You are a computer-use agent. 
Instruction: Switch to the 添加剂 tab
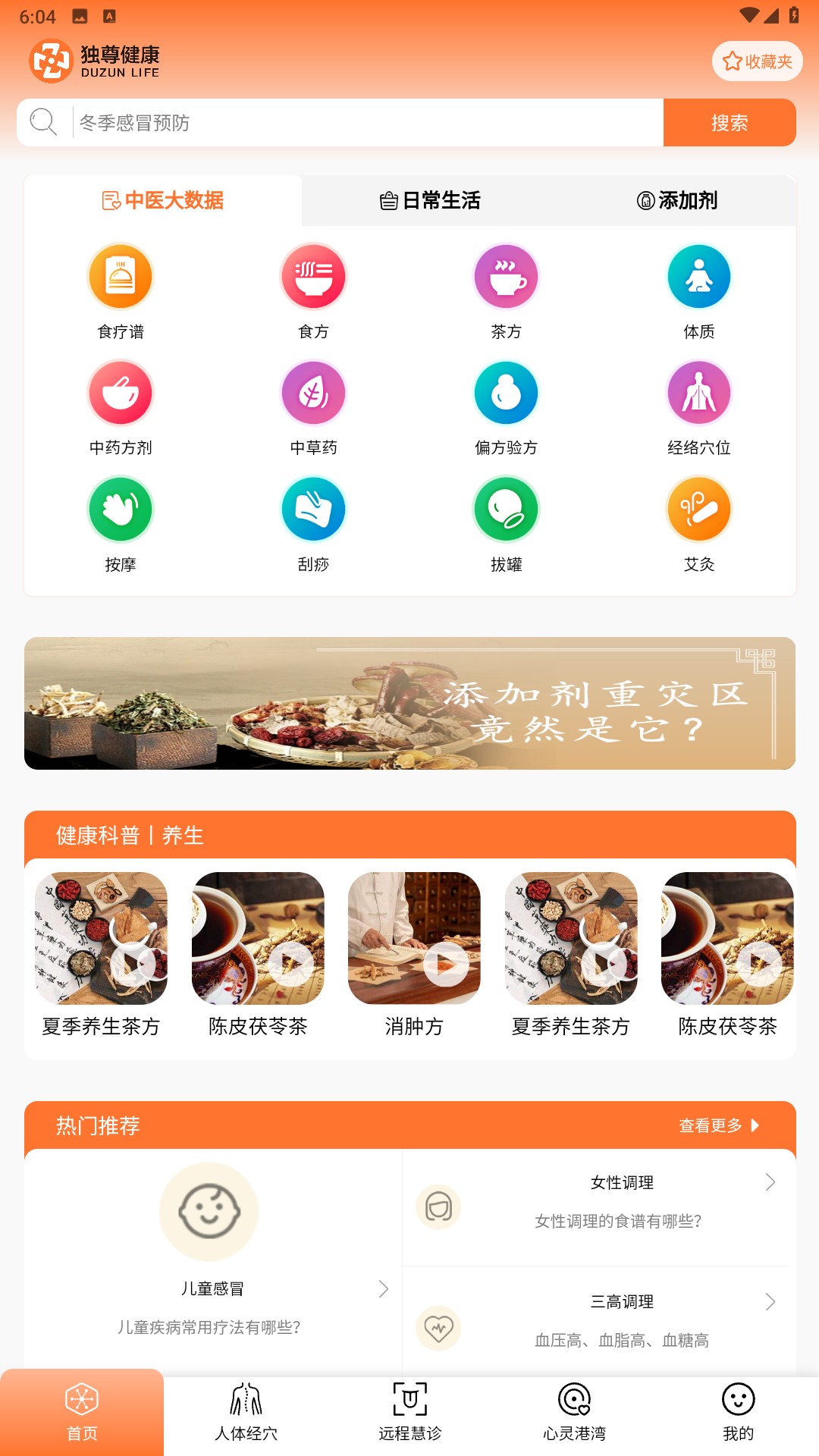tap(676, 201)
